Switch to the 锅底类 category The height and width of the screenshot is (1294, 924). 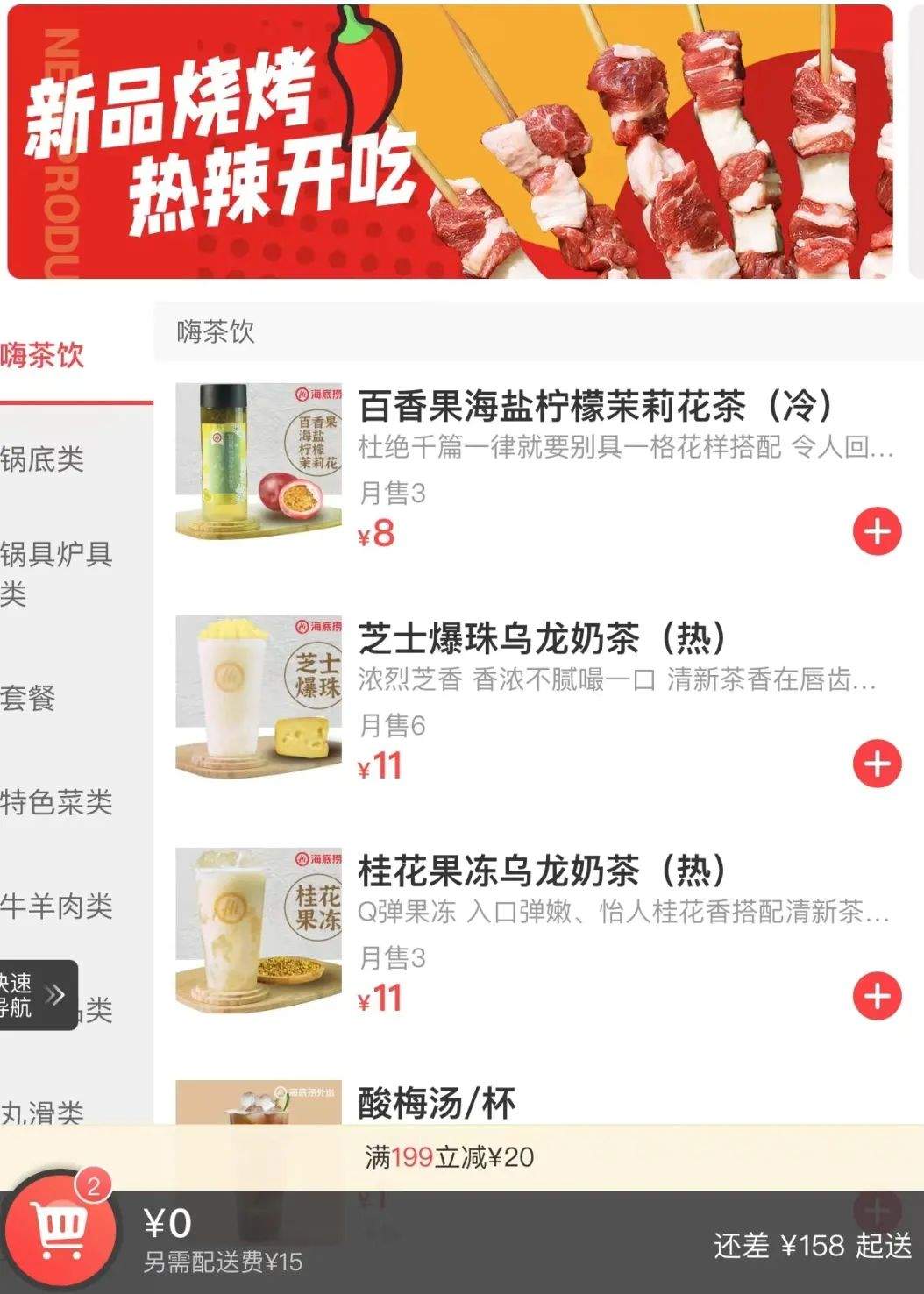[x=44, y=459]
